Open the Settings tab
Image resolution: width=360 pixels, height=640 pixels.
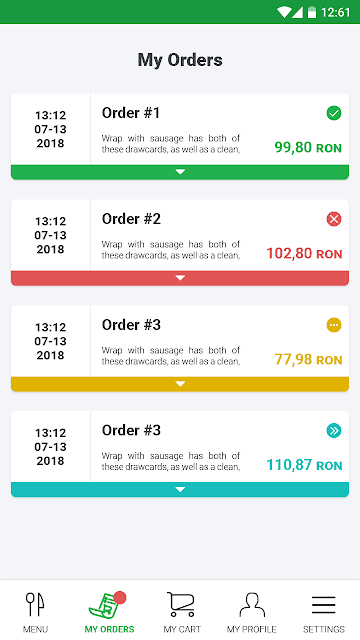point(324,612)
